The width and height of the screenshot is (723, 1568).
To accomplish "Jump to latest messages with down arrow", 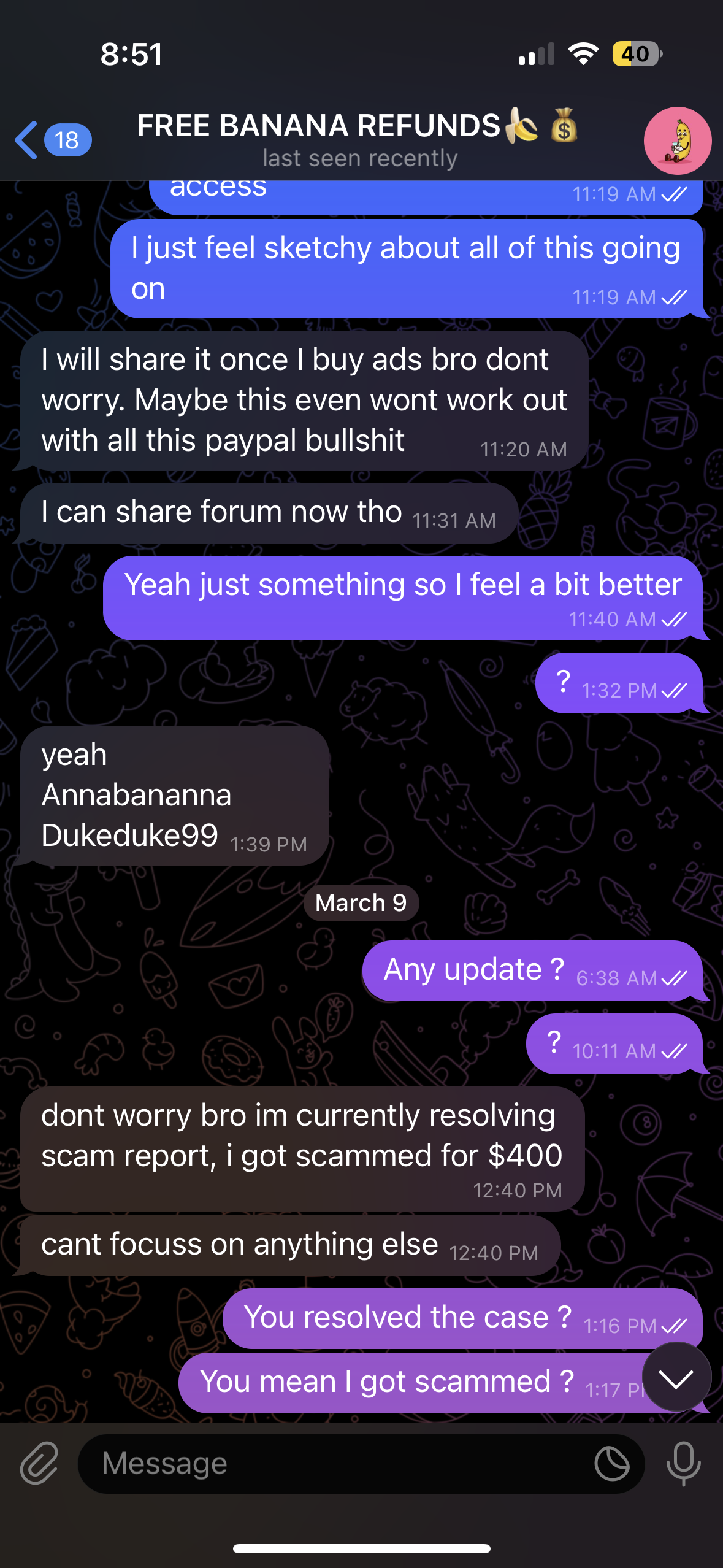I will (676, 1378).
